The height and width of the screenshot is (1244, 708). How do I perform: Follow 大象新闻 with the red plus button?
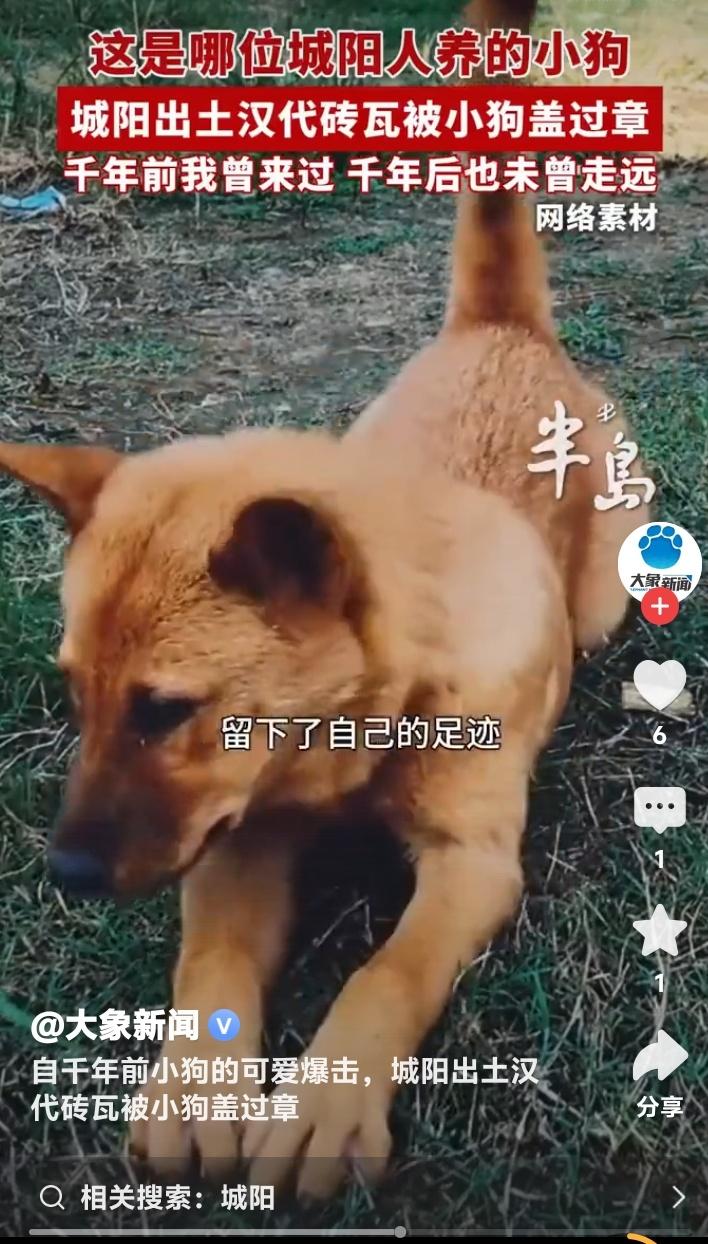pyautogui.click(x=659, y=607)
